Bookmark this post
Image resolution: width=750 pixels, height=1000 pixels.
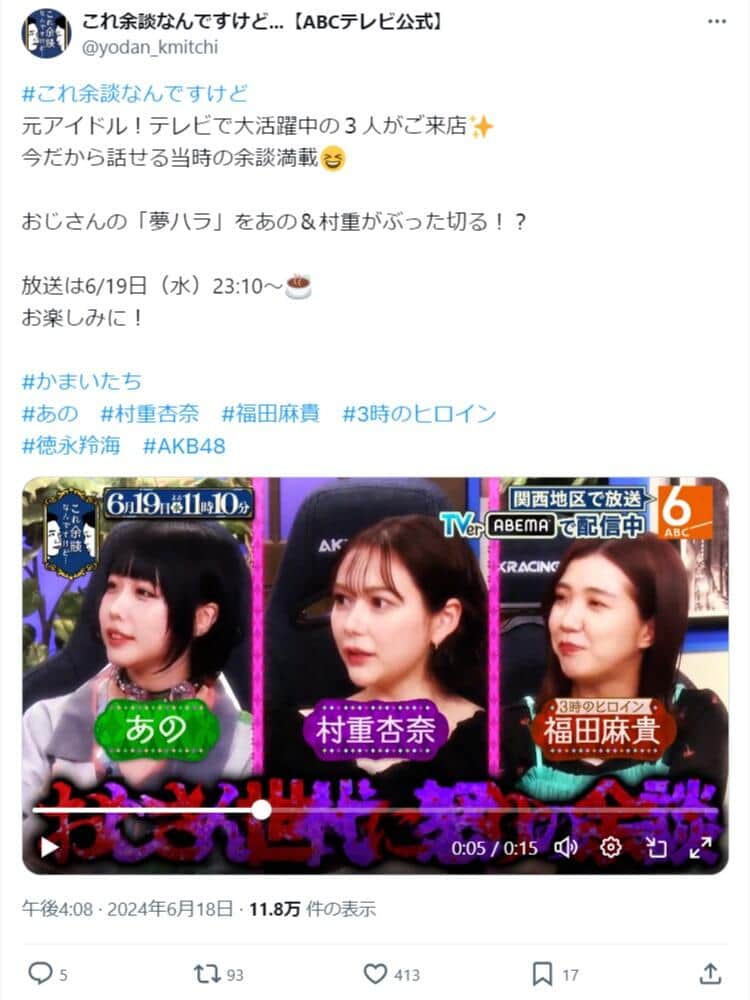click(x=542, y=973)
